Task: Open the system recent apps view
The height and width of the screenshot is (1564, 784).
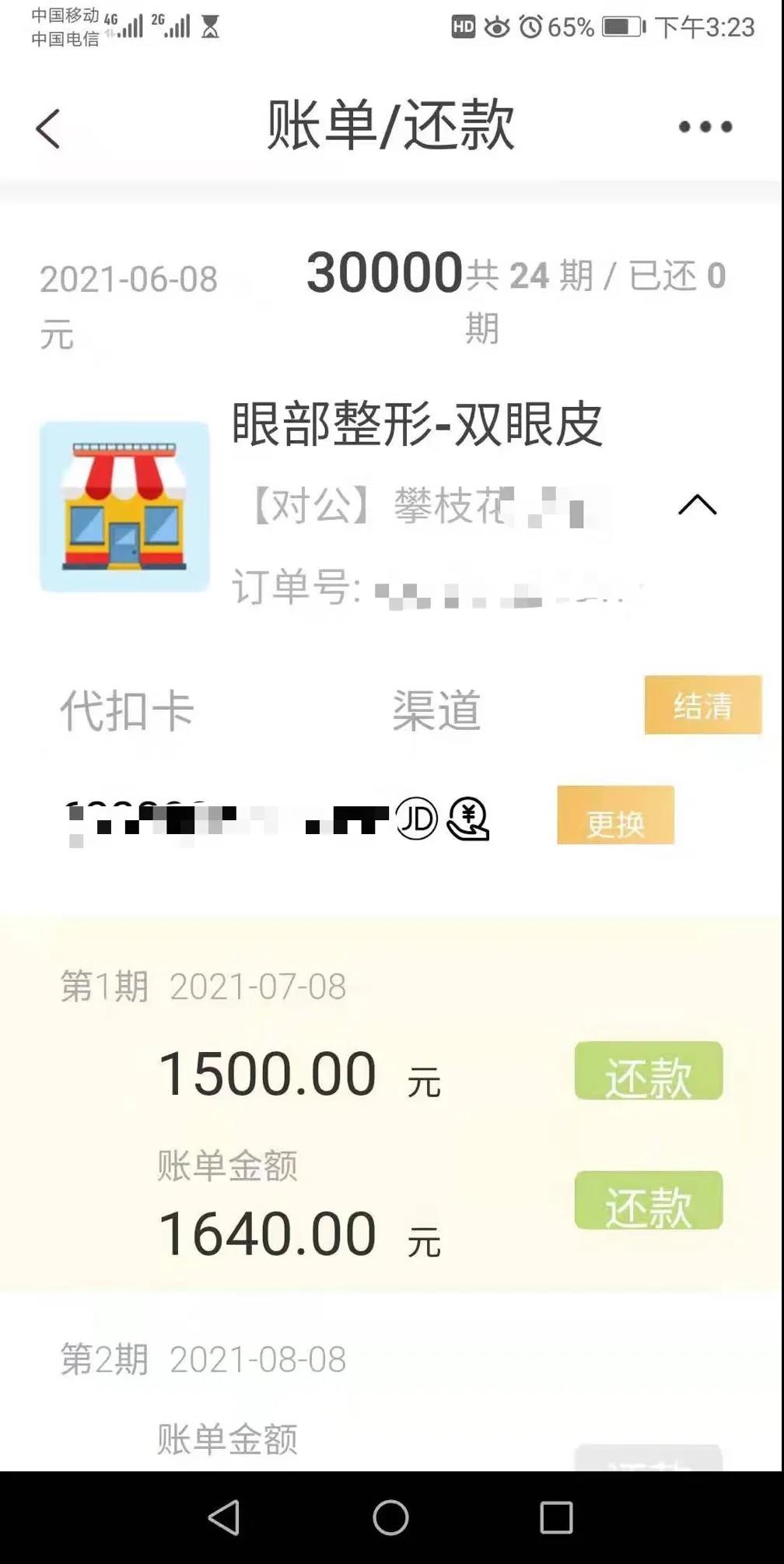Action: click(x=556, y=1517)
